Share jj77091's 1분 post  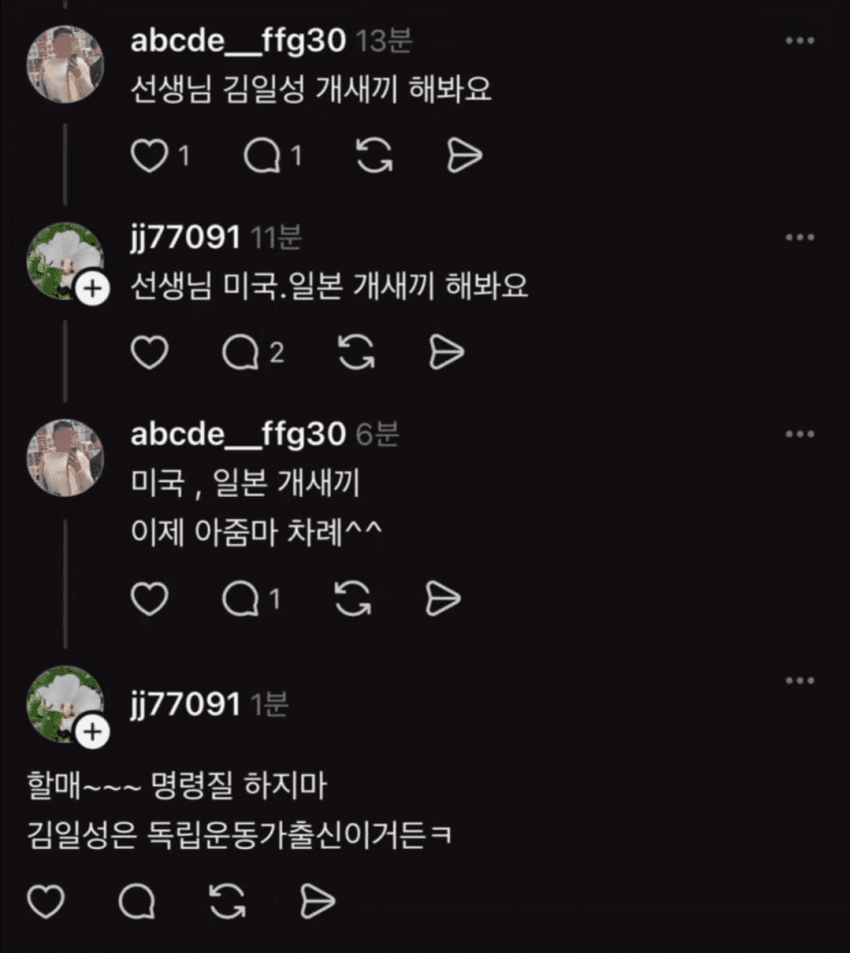(x=317, y=902)
